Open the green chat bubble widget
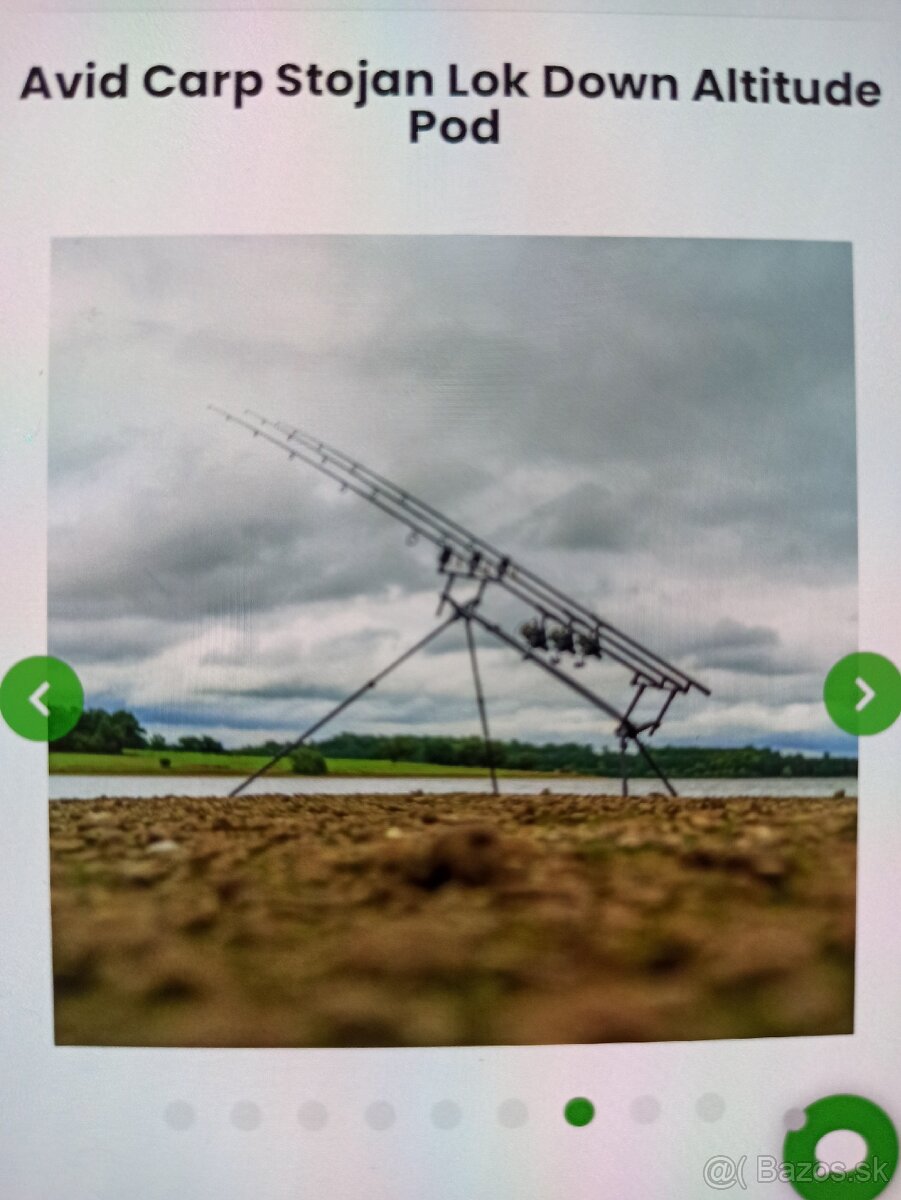Screen dimensions: 901x1200 coord(841,1147)
